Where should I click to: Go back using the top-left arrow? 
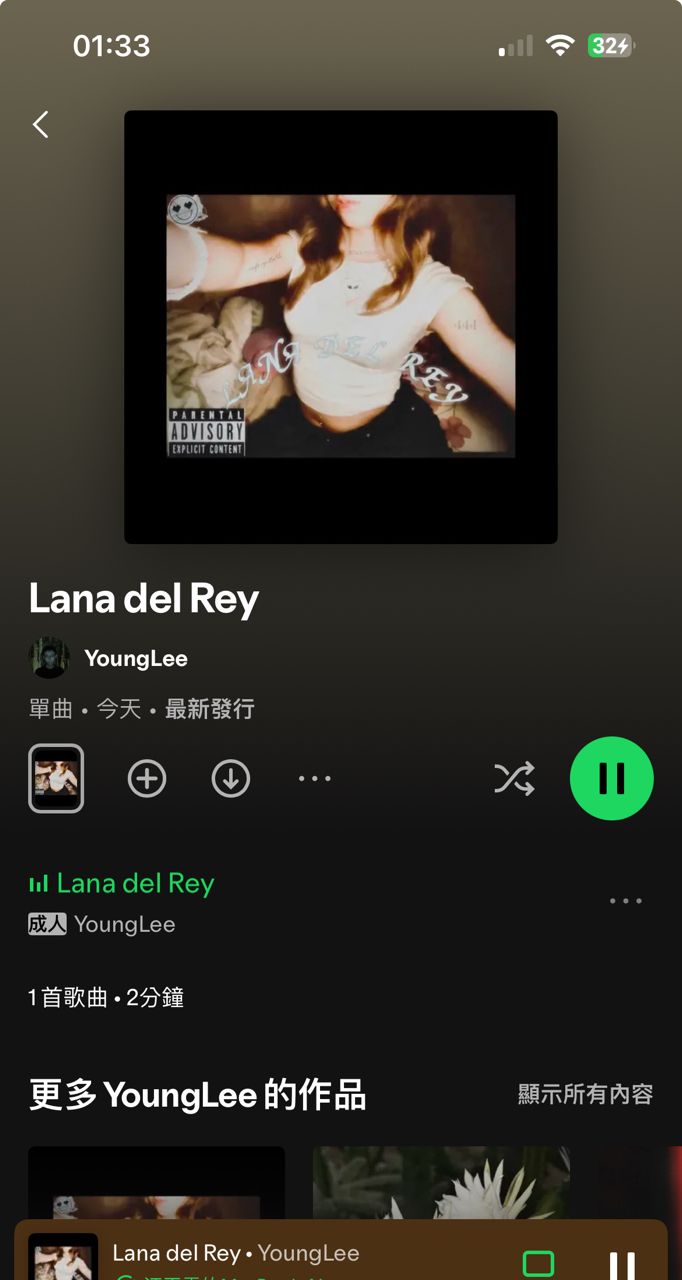[40, 125]
